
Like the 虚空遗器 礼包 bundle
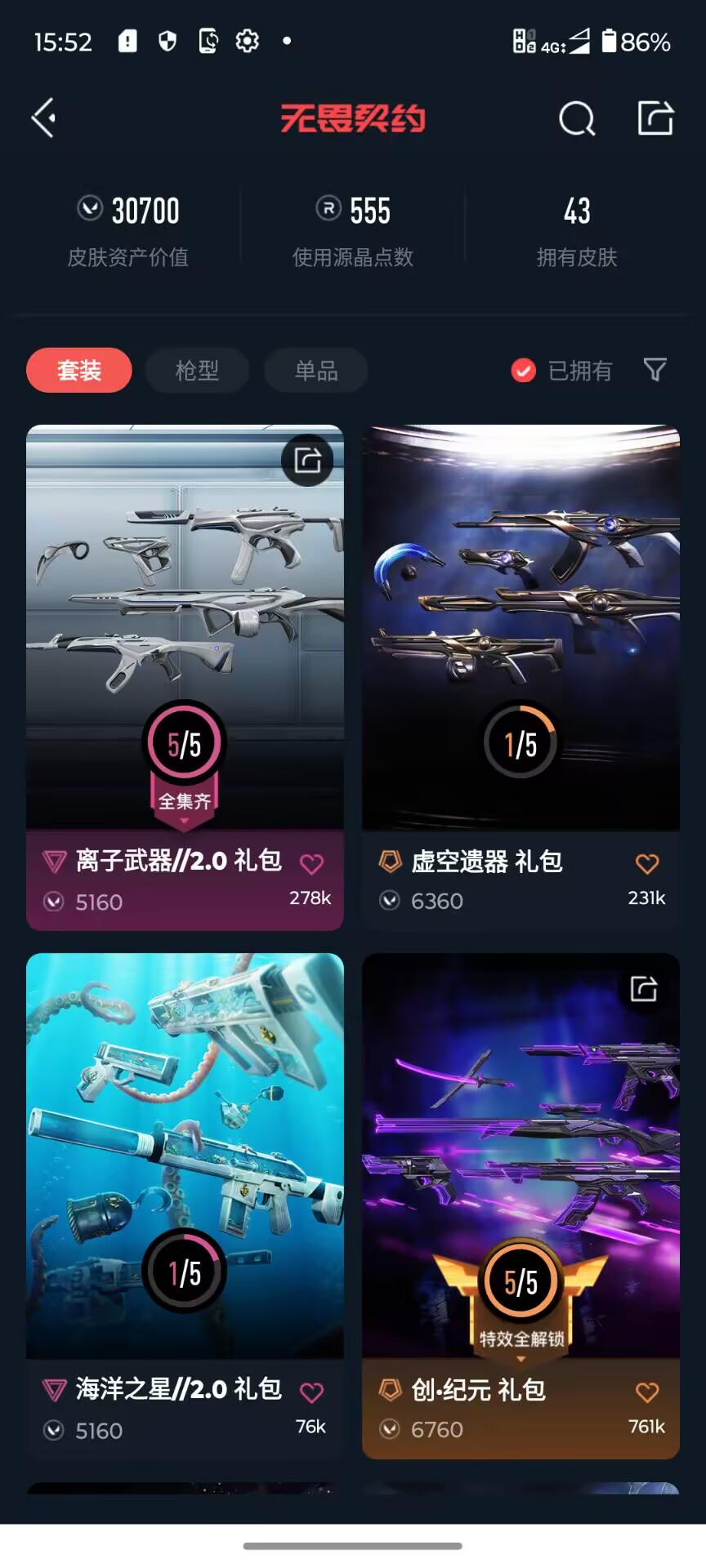click(x=646, y=863)
